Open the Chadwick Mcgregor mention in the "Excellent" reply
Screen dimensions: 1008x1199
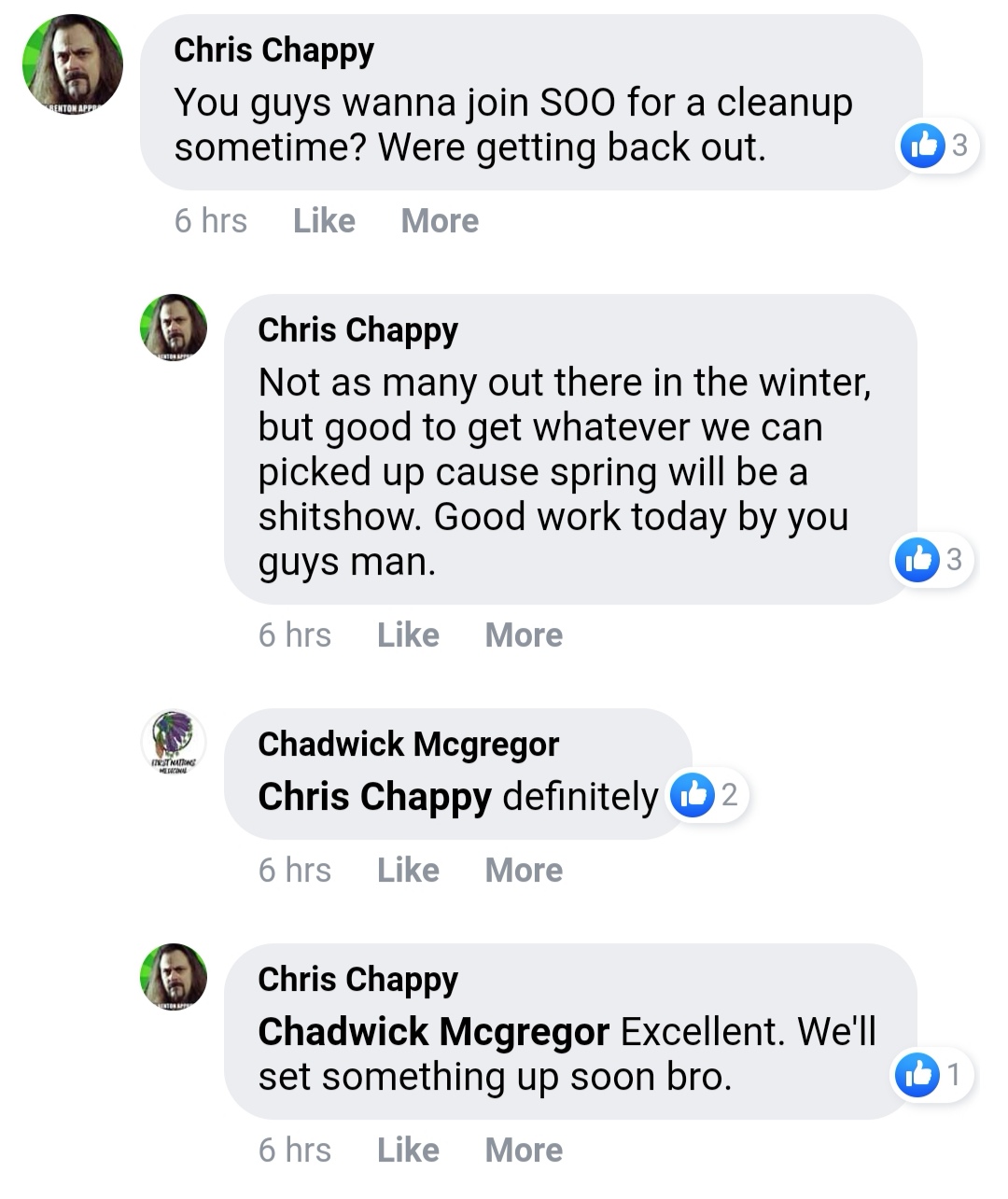tap(433, 1032)
